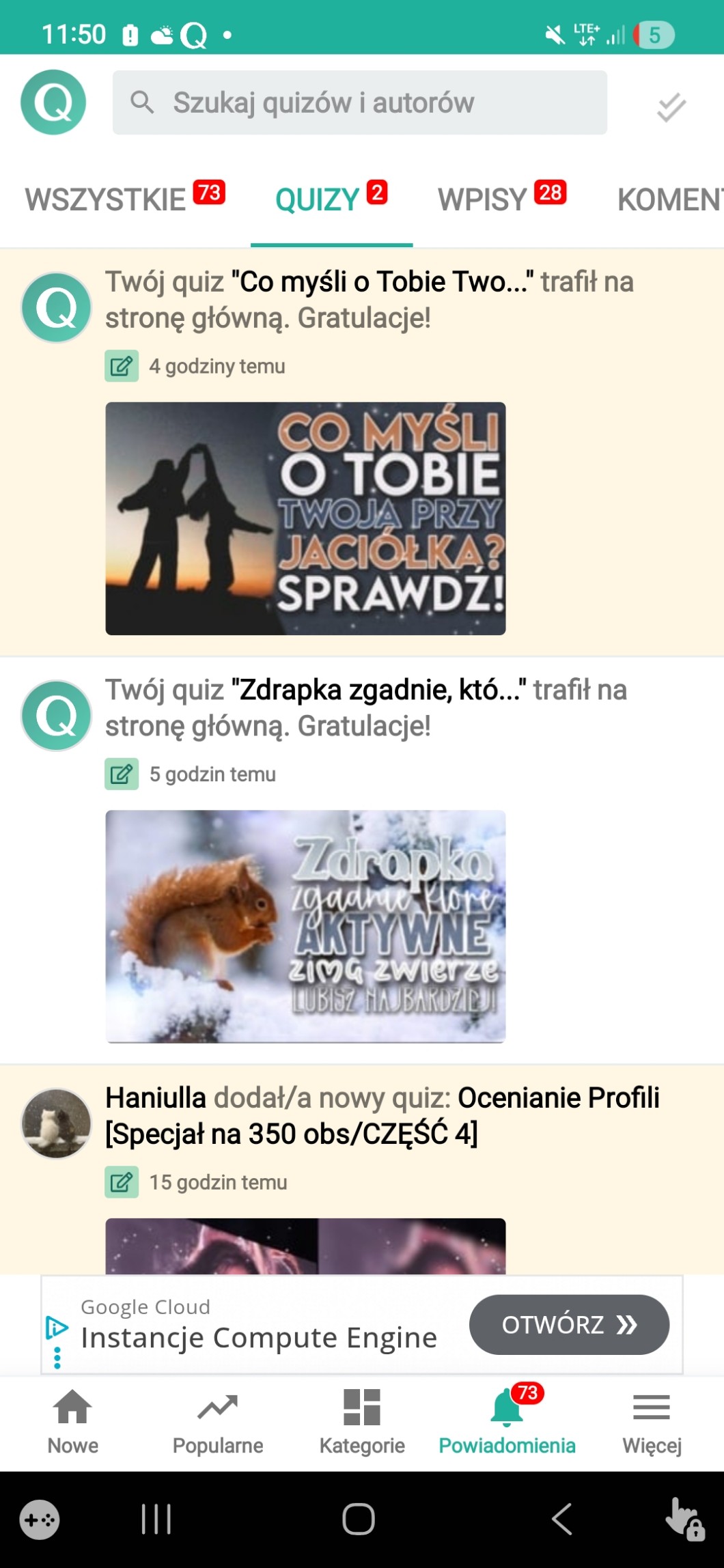Open Haniulla's new quiz Ocenianie Profili
Screen dimensions: 724x1568
tap(382, 1116)
